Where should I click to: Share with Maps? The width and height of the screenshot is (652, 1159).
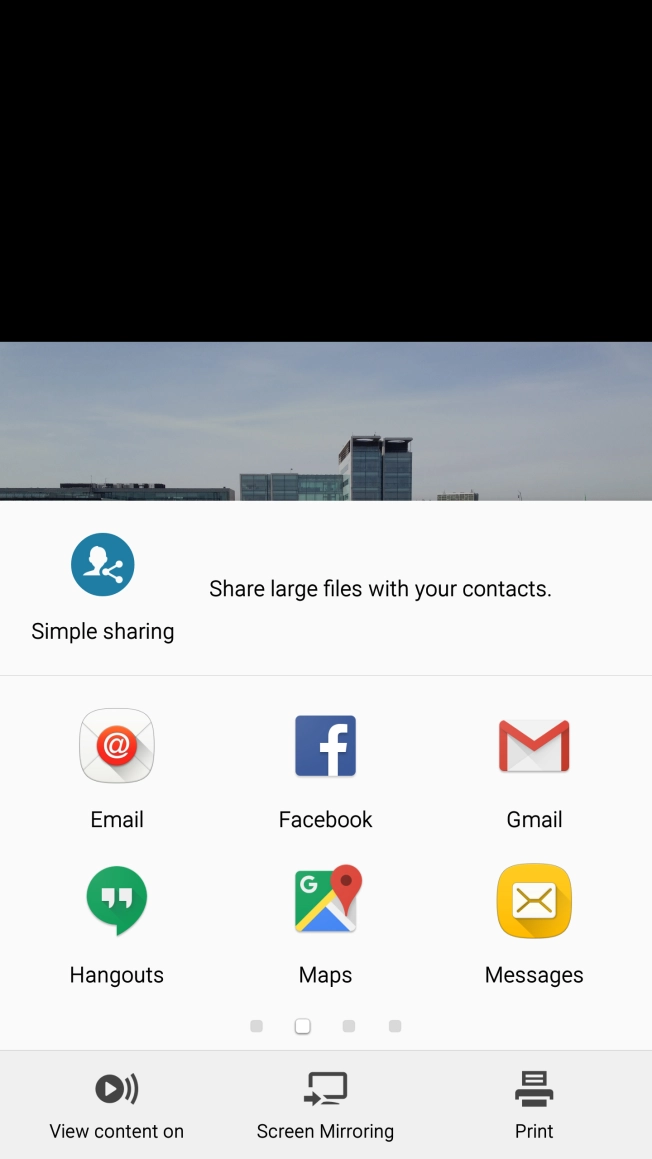(x=325, y=925)
